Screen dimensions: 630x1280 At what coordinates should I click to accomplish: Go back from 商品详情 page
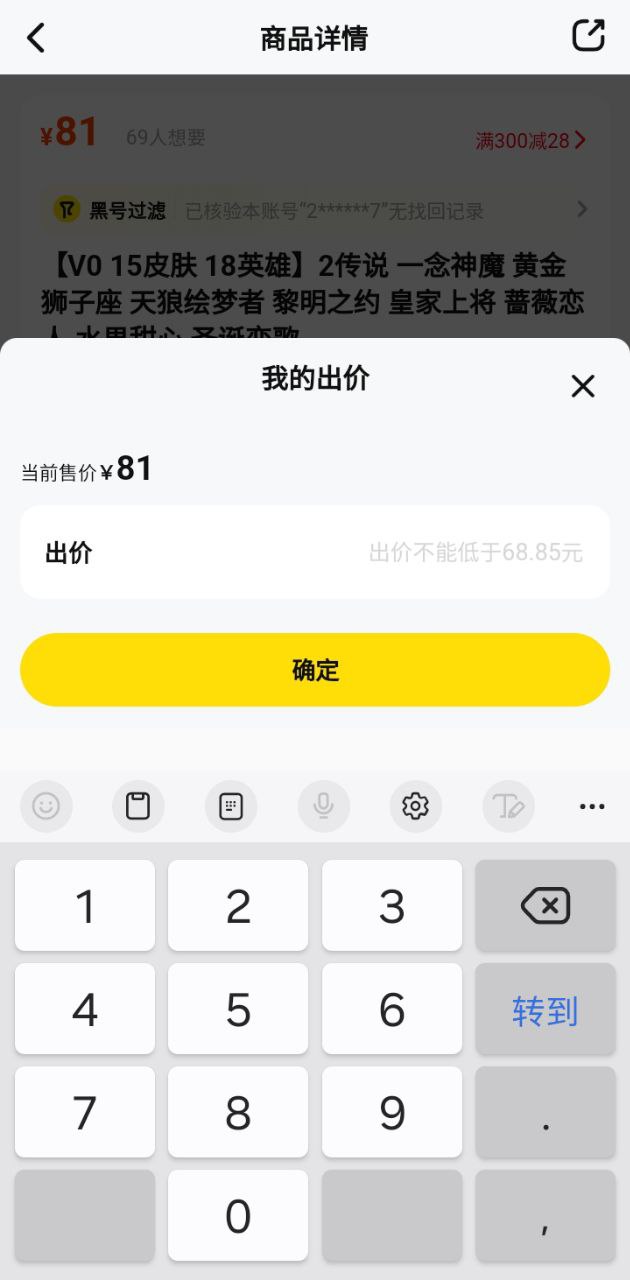click(36, 38)
